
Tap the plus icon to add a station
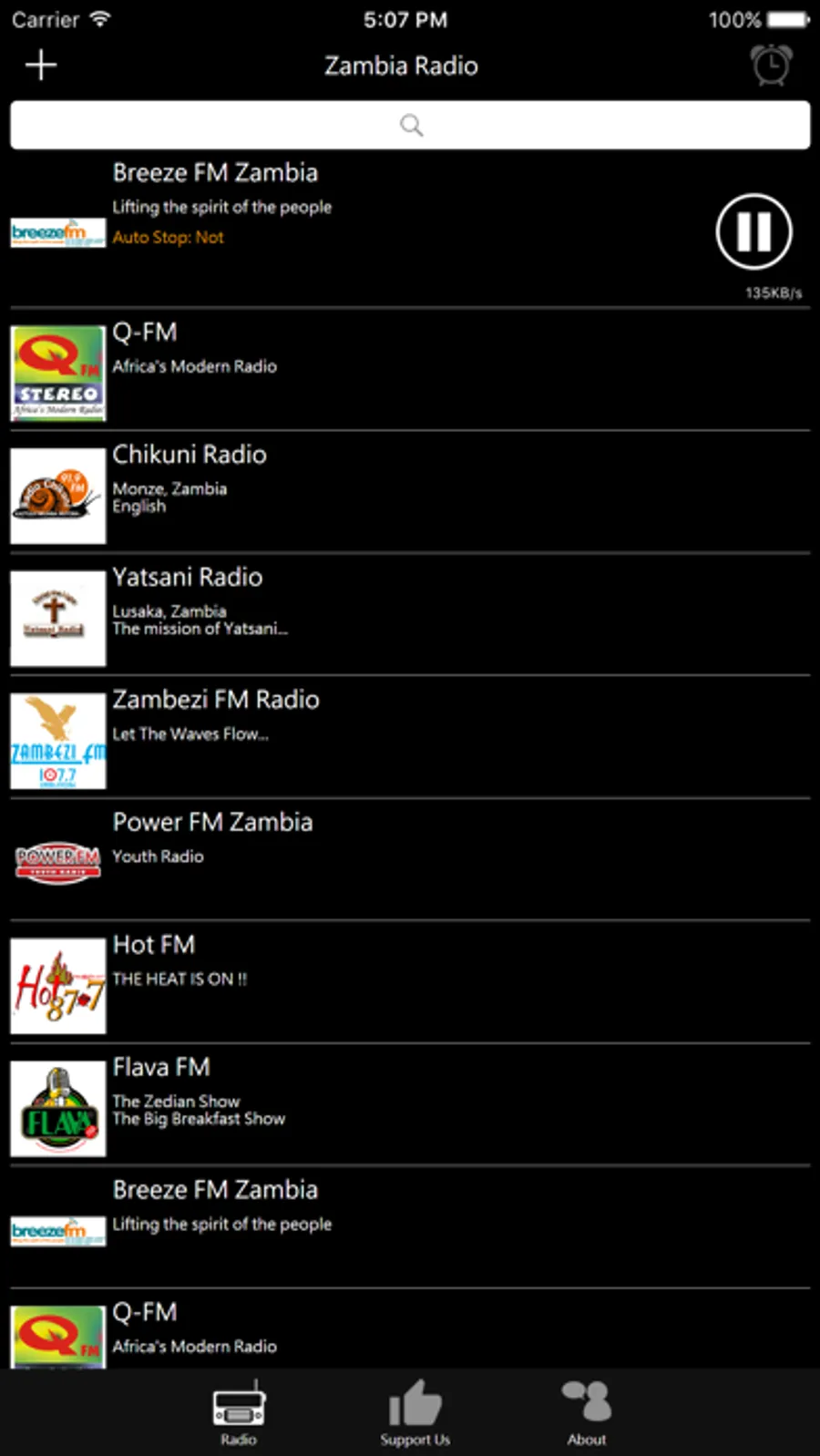coord(41,66)
